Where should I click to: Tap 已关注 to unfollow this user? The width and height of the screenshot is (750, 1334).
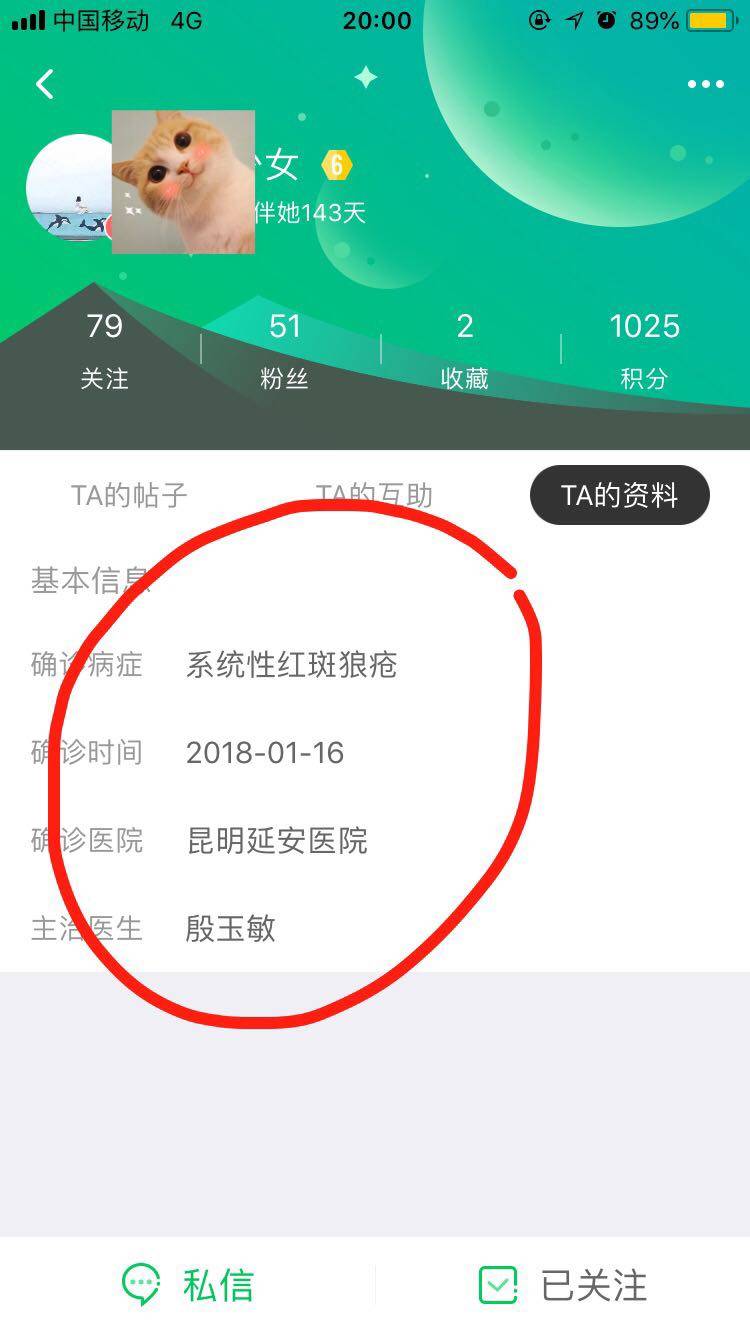click(563, 1285)
